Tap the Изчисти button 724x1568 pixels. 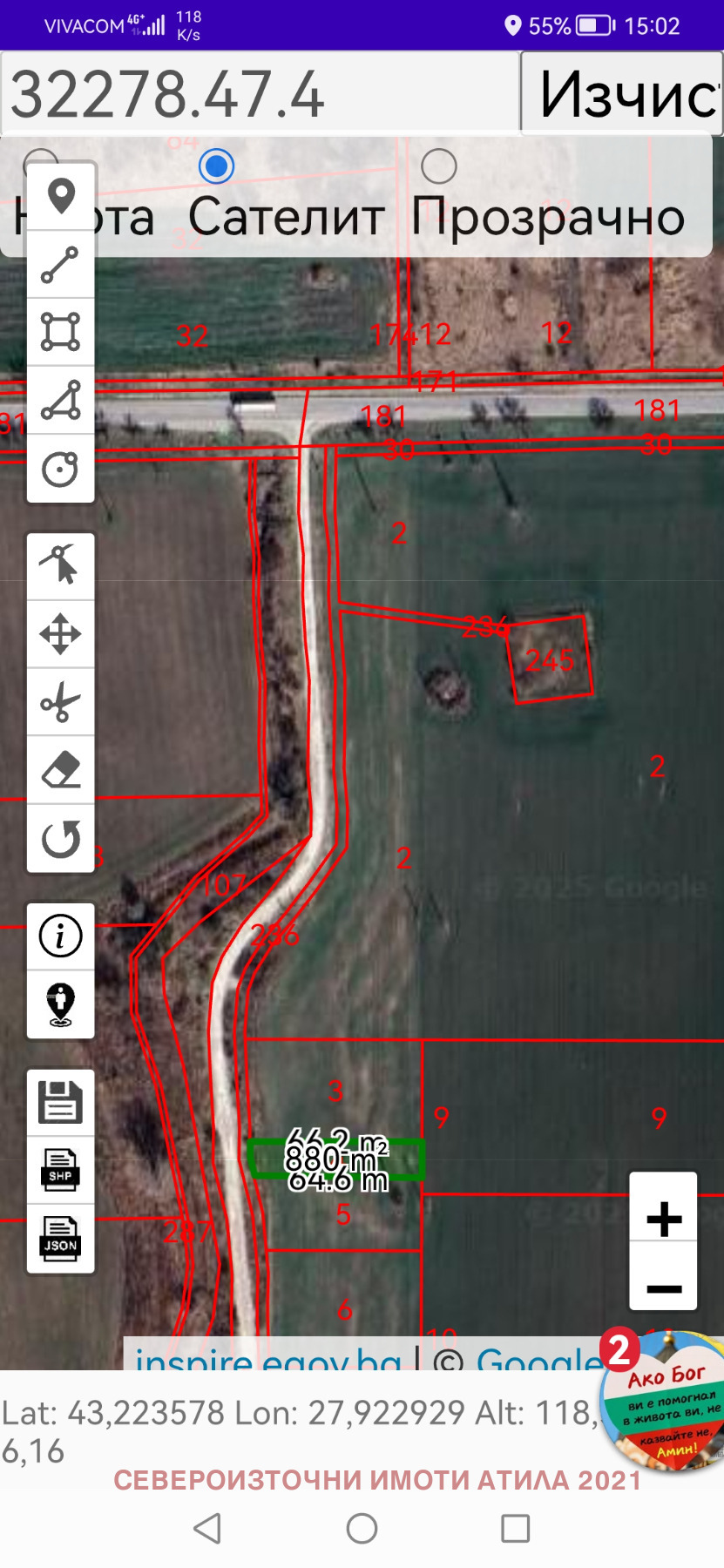(x=622, y=93)
